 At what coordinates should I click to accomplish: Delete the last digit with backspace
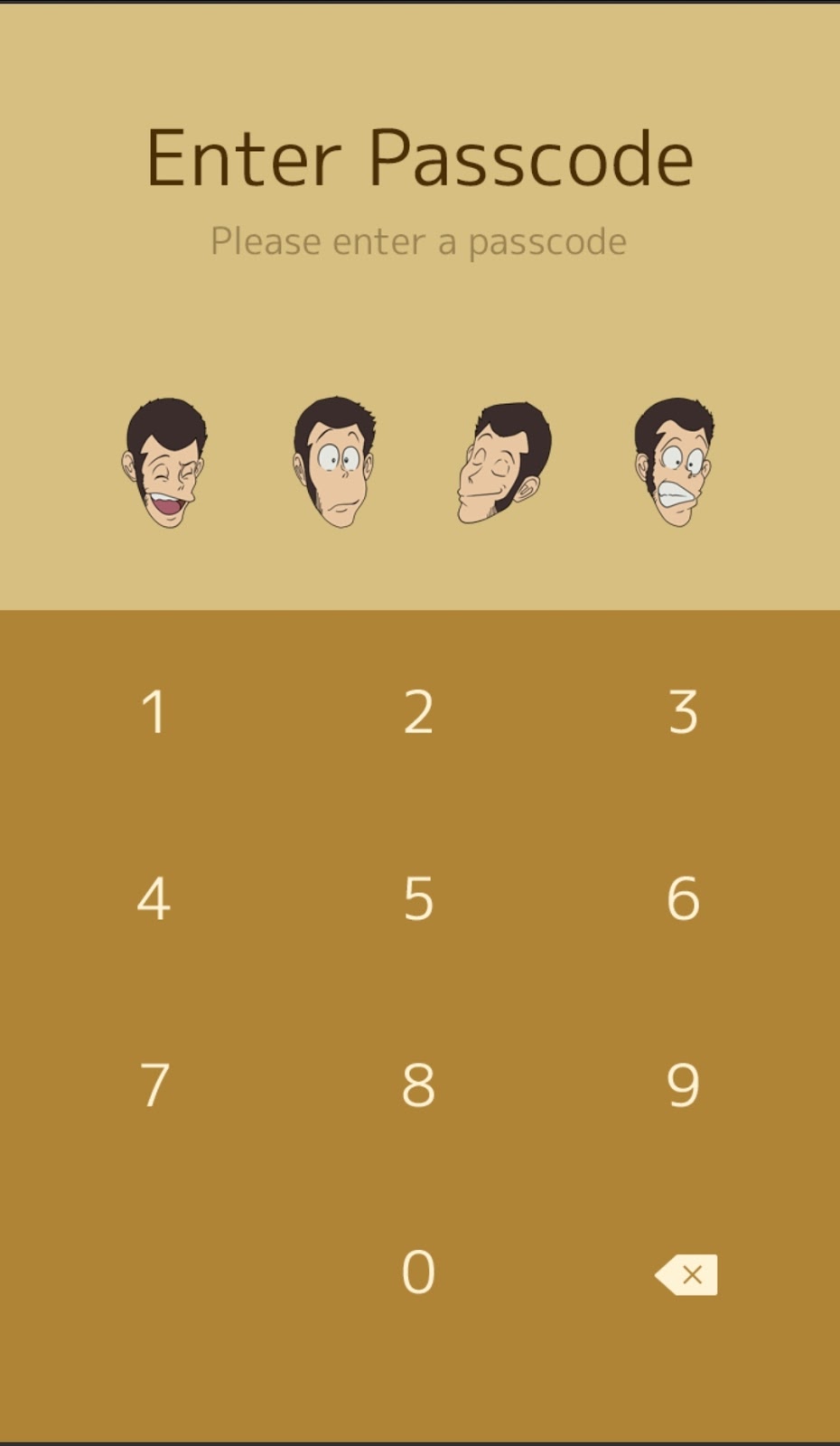(686, 1274)
